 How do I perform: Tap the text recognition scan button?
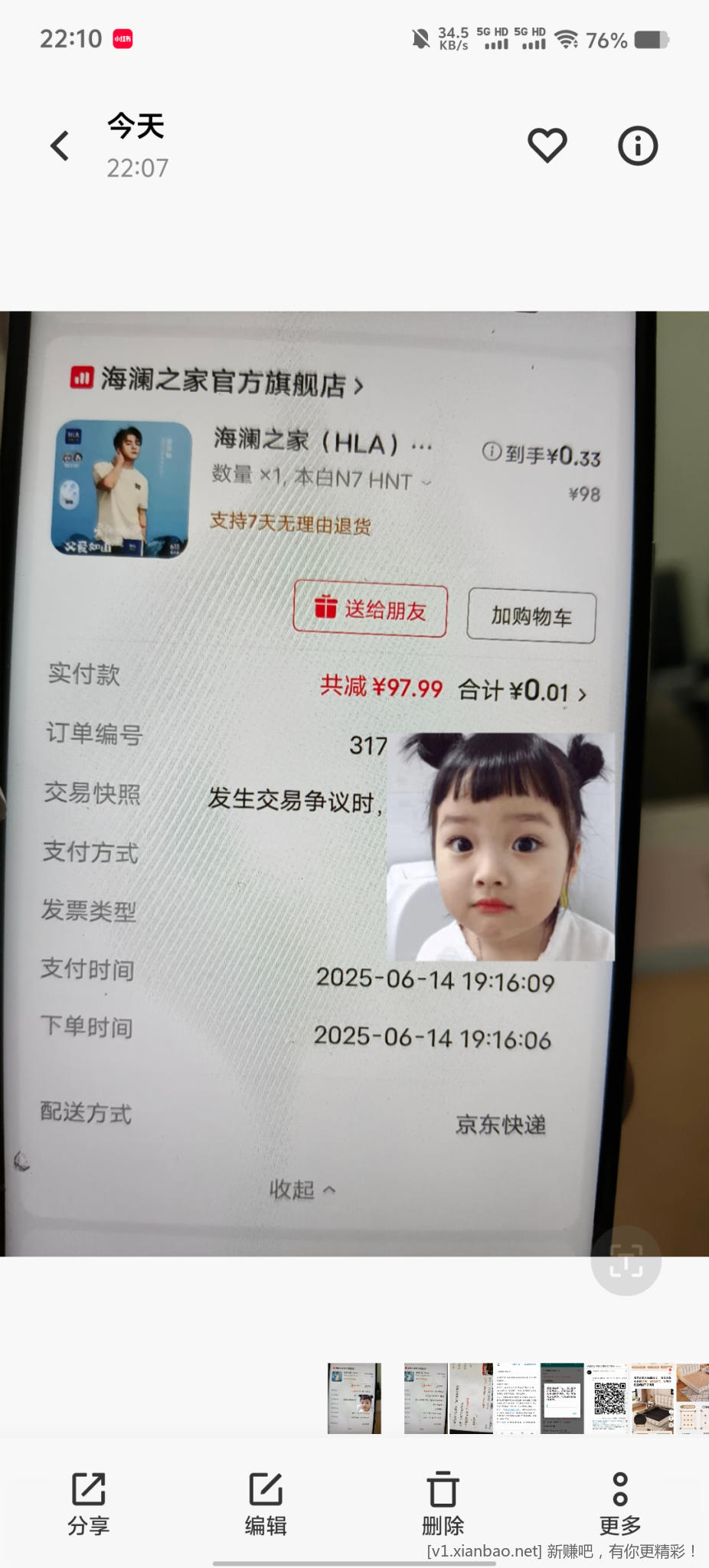626,1260
